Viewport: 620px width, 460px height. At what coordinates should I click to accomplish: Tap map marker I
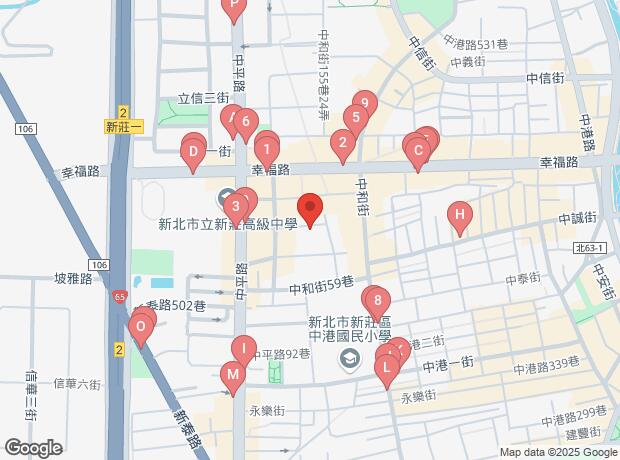point(243,347)
